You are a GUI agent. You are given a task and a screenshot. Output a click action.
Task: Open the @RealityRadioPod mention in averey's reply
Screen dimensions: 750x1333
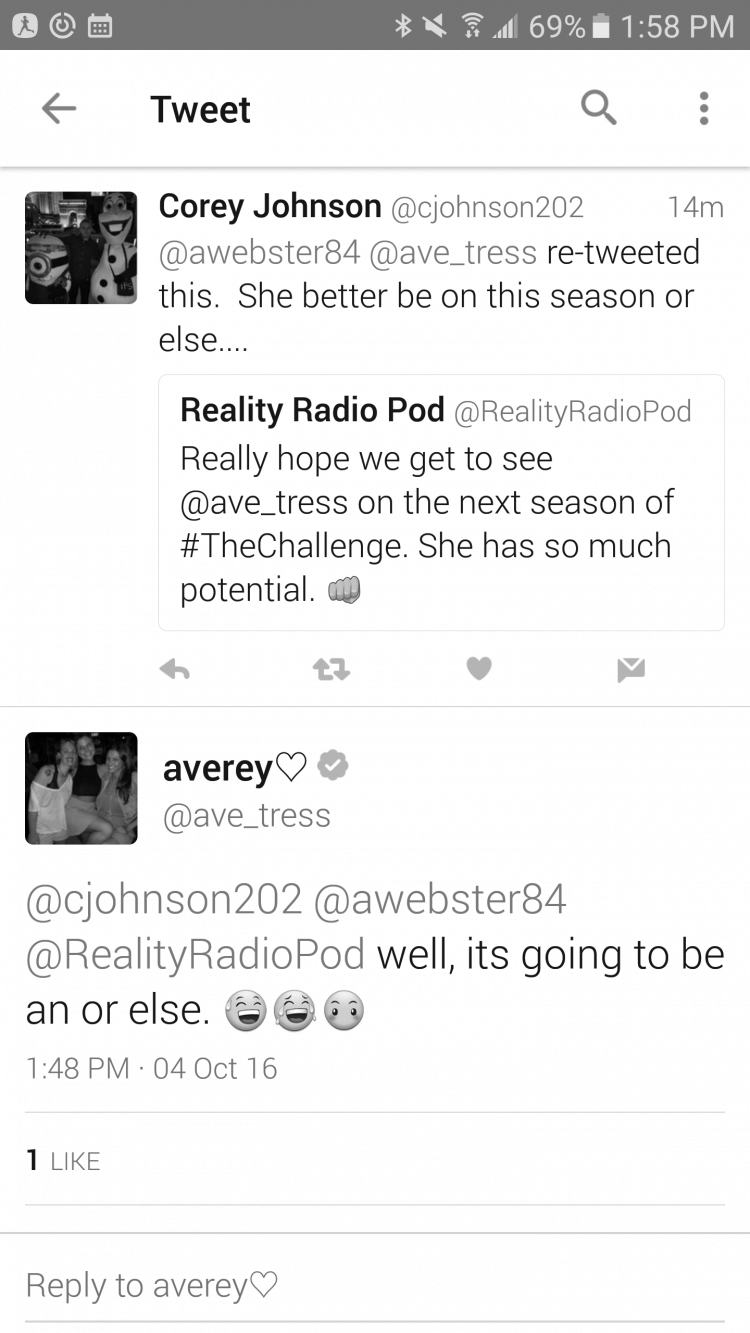tap(195, 954)
